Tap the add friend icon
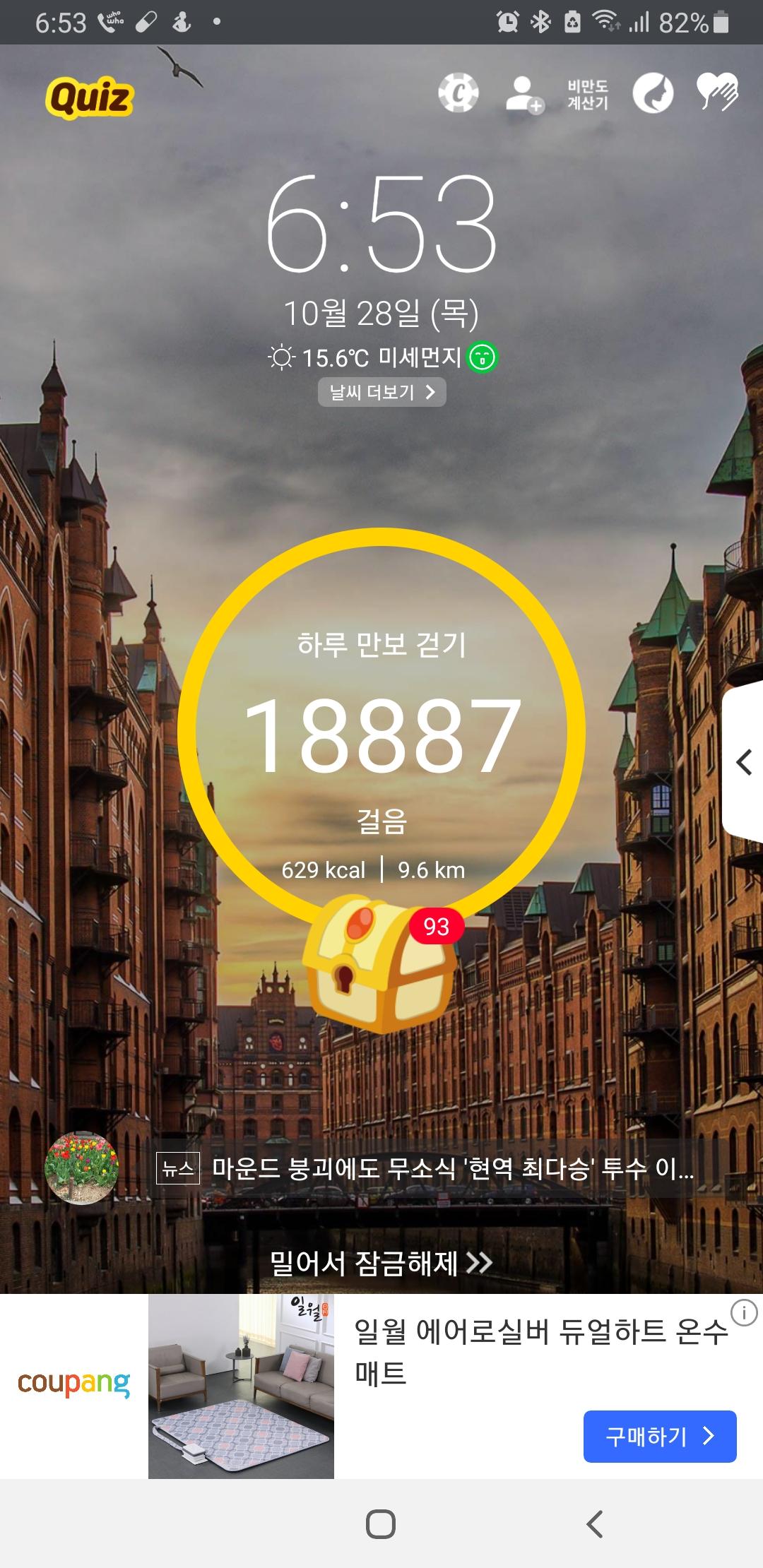Screen dimensions: 763x1568 coord(524,95)
